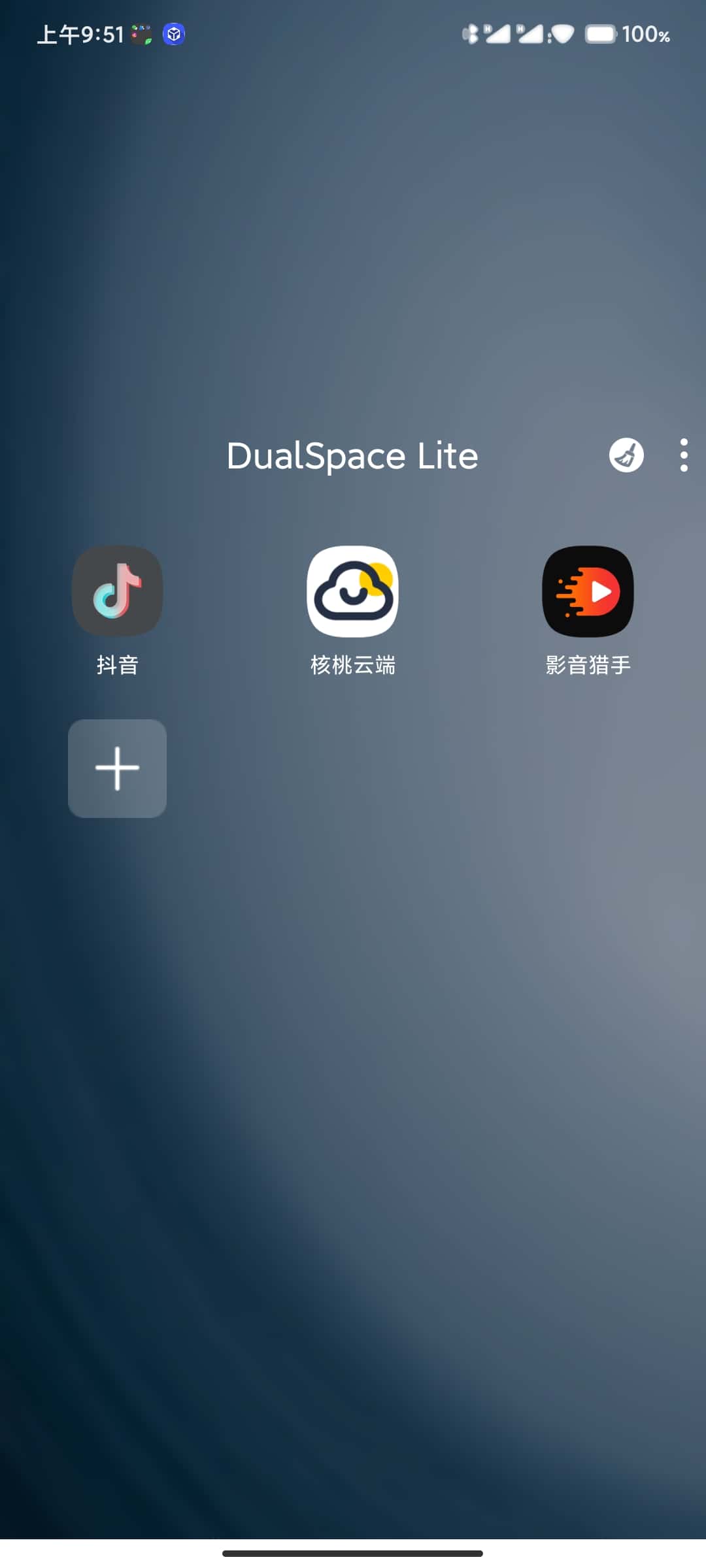Launch the 抖音 cloned app

[x=118, y=591]
